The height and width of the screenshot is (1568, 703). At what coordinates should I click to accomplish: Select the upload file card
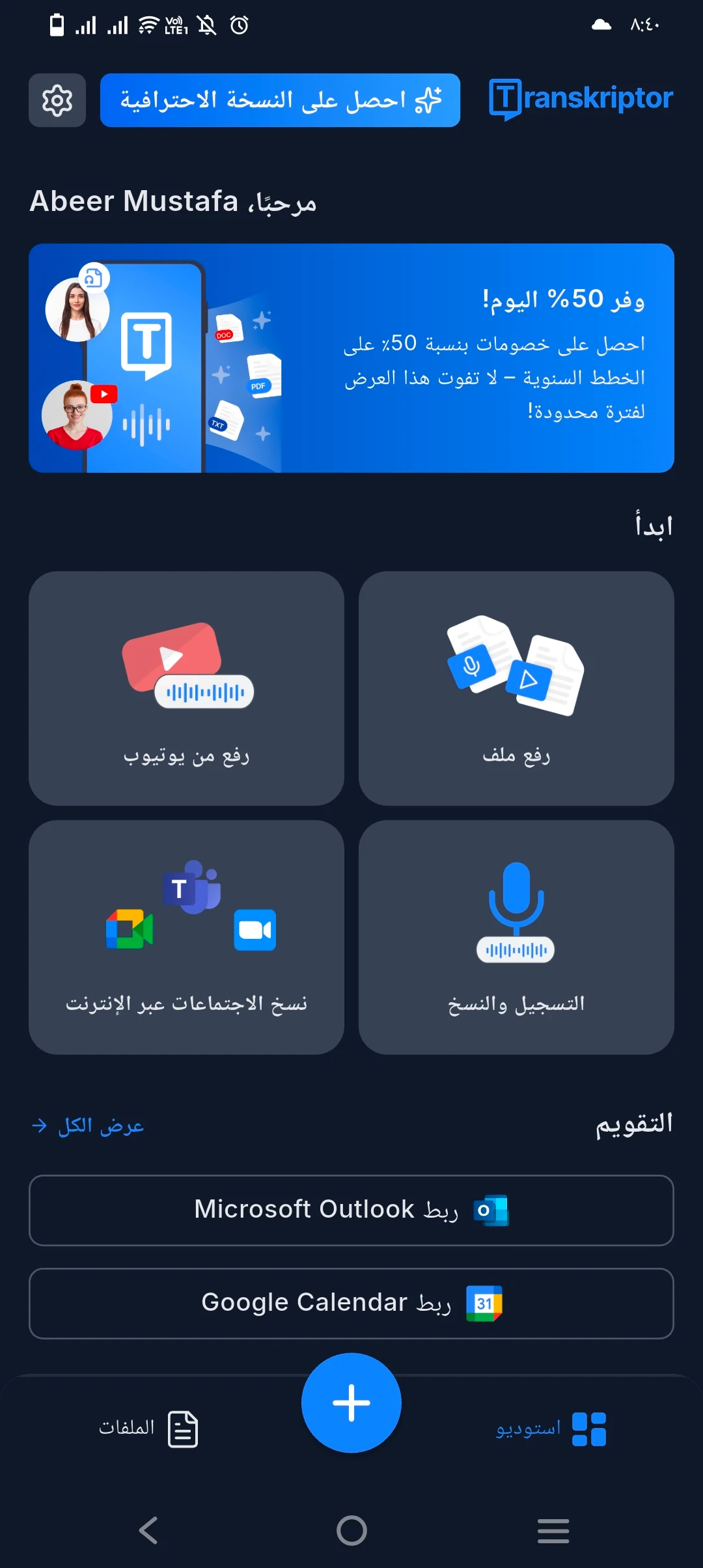(x=516, y=688)
